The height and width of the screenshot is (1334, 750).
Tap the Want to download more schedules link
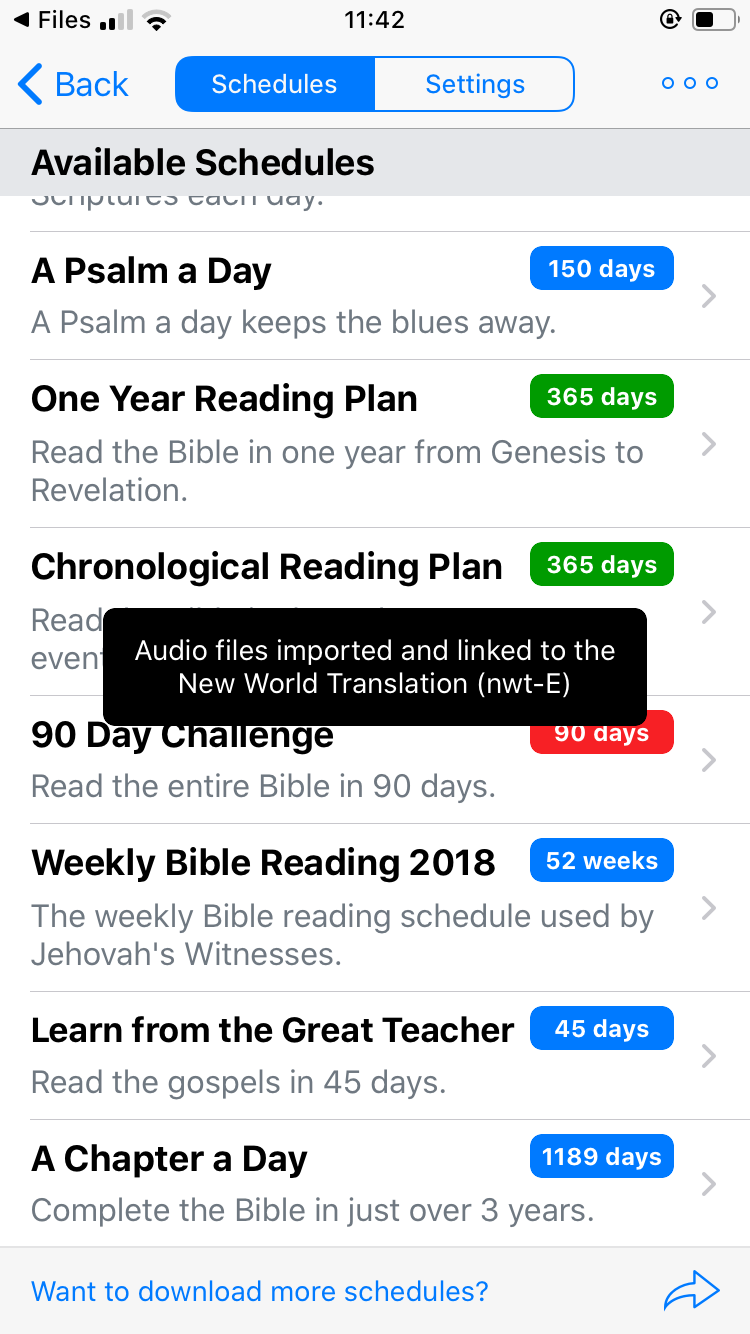tap(260, 1291)
